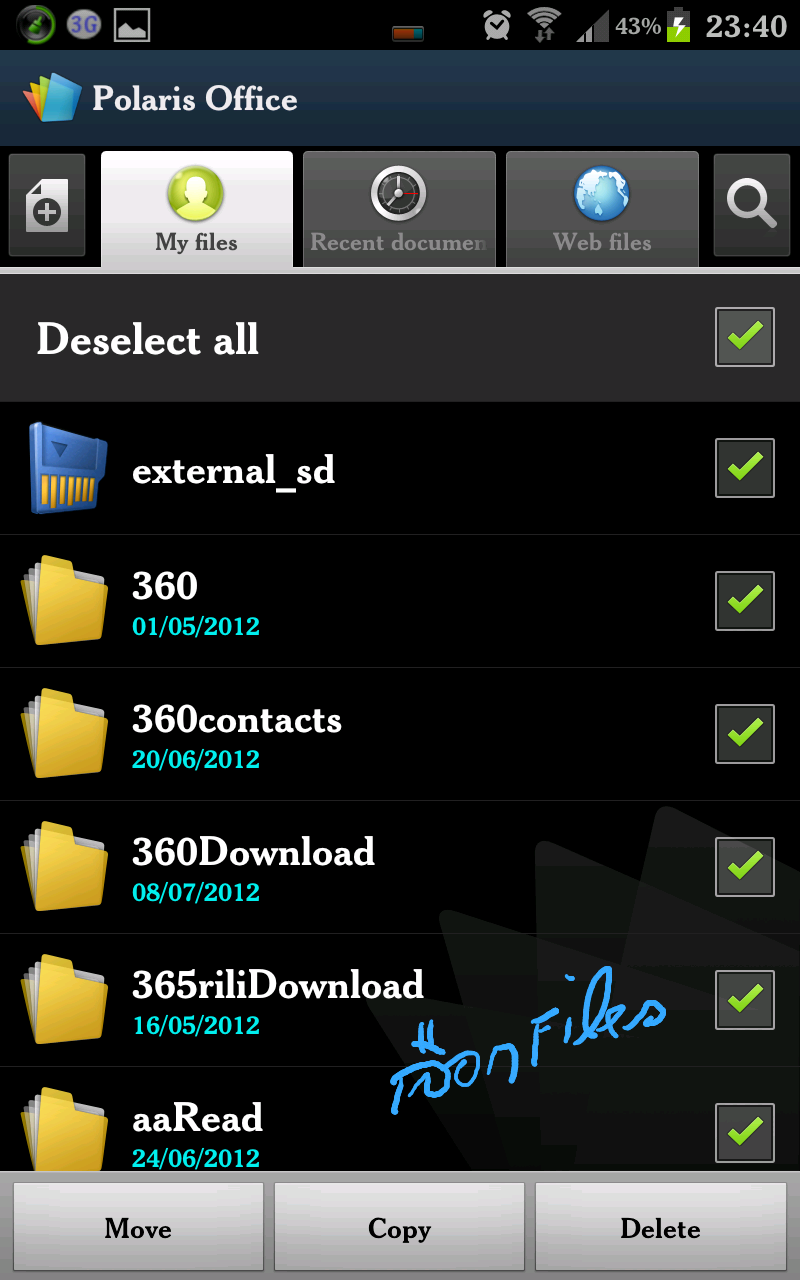Tap the Move button
This screenshot has width=800, height=1280.
pos(138,1227)
